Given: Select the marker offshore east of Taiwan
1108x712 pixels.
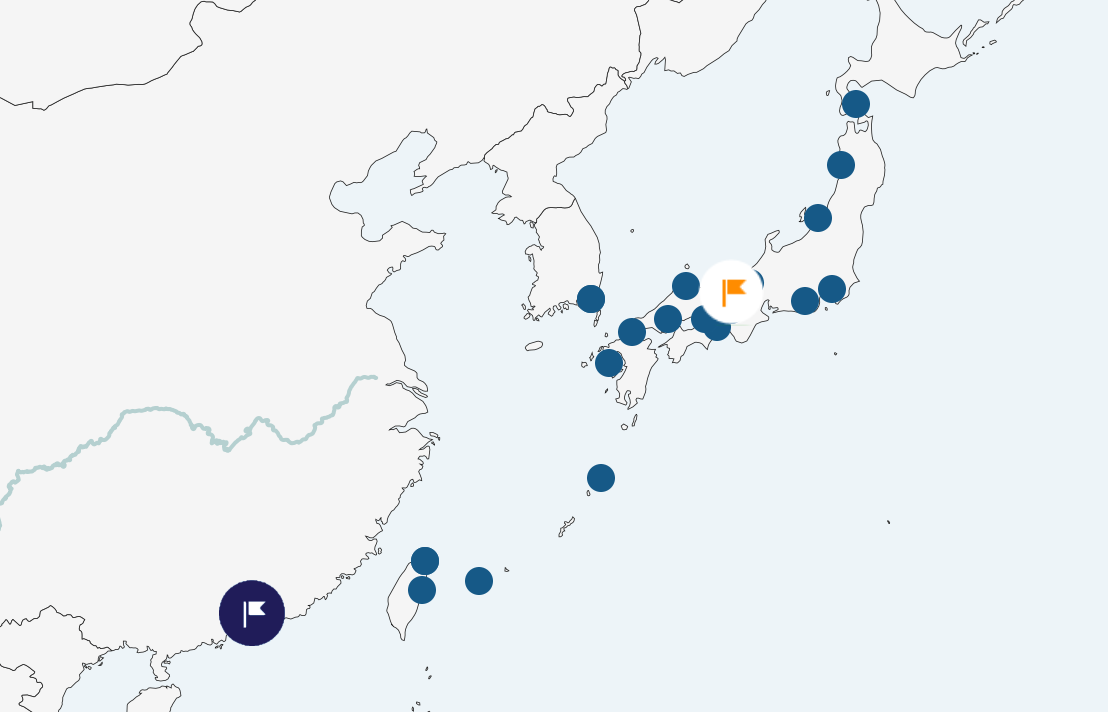Looking at the screenshot, I should [x=479, y=580].
